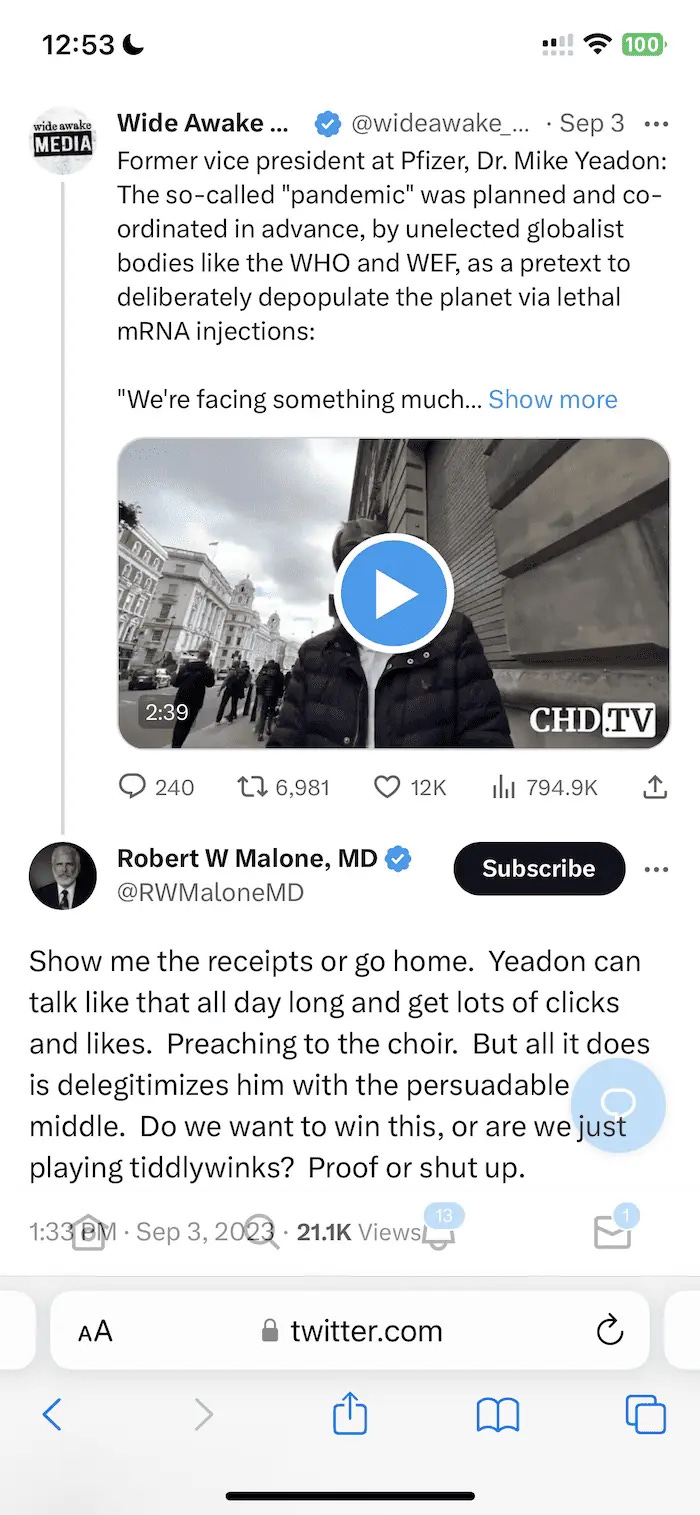Open Wide Awake Media's profile avatar
Screen dimensions: 700x1515
point(63,141)
